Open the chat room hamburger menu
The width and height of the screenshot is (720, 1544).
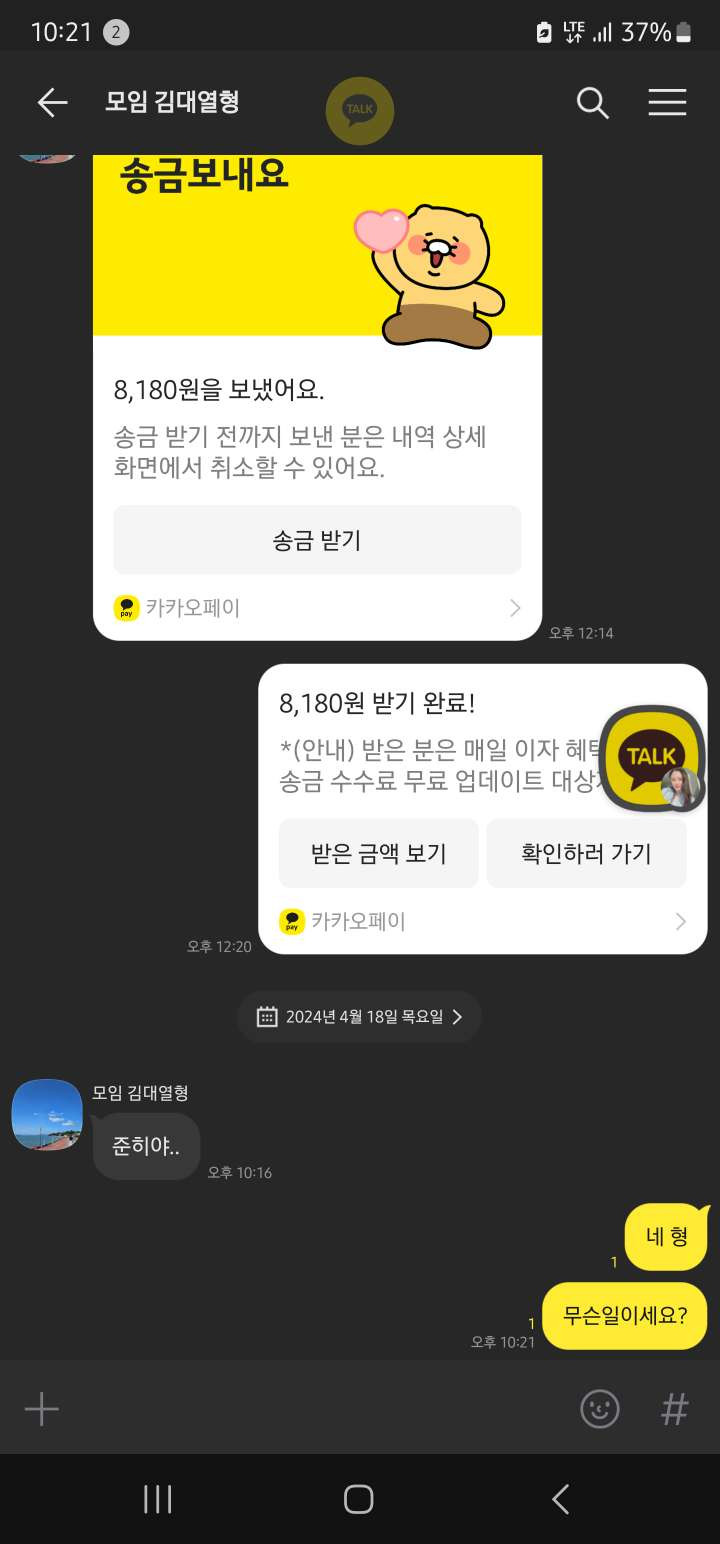click(x=667, y=102)
